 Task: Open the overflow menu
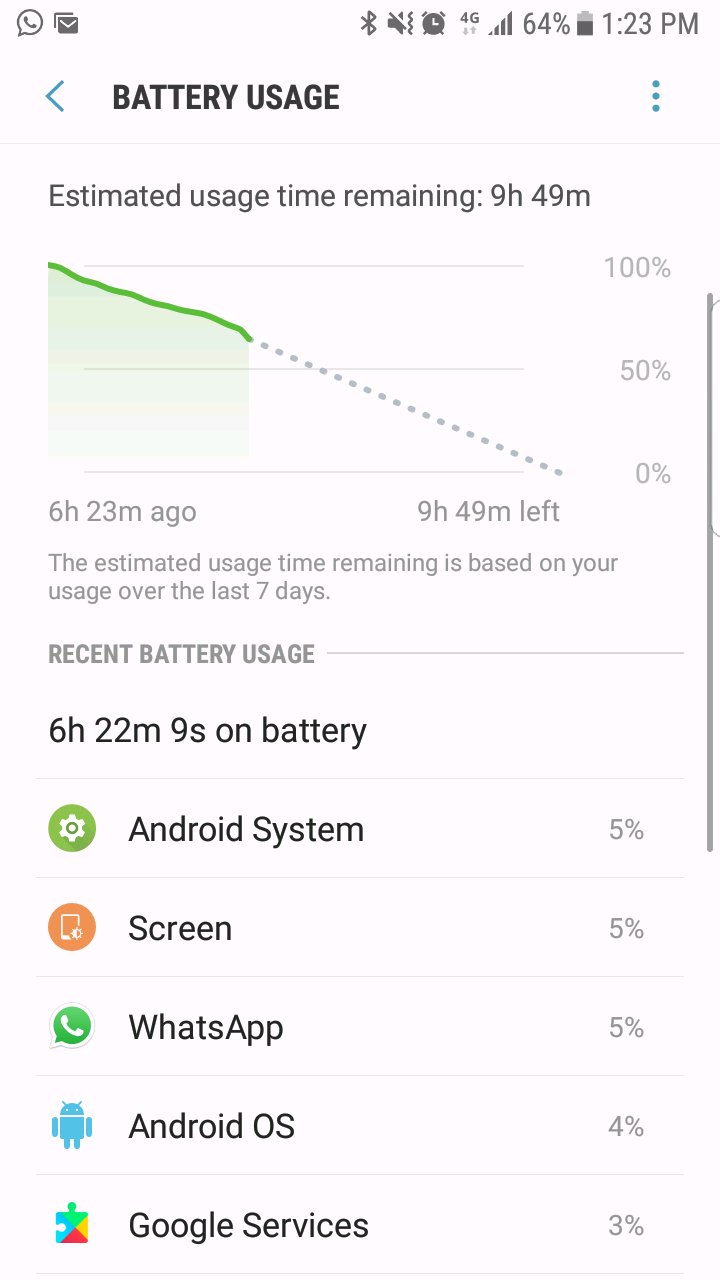pyautogui.click(x=656, y=97)
